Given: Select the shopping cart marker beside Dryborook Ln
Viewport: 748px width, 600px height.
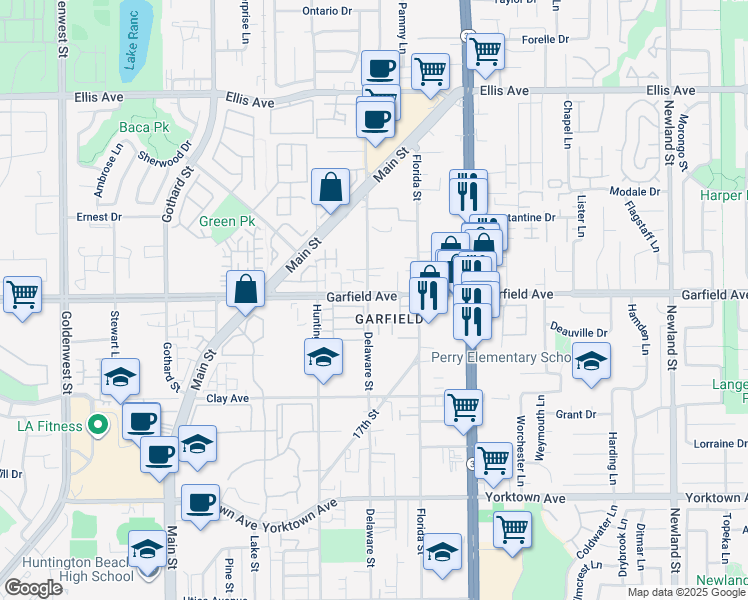Looking at the screenshot, I should tap(512, 528).
